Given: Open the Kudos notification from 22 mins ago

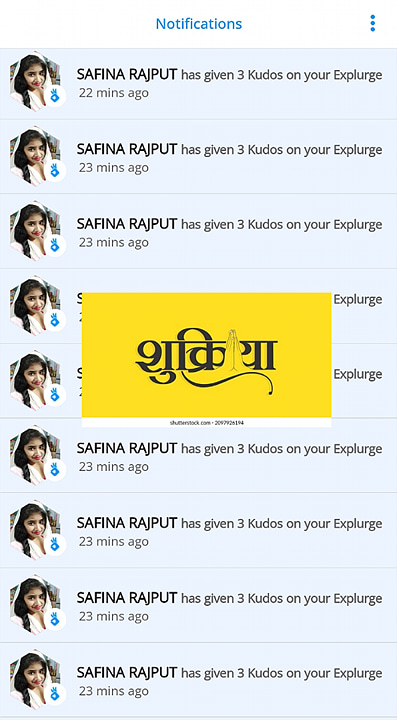Looking at the screenshot, I should (198, 84).
